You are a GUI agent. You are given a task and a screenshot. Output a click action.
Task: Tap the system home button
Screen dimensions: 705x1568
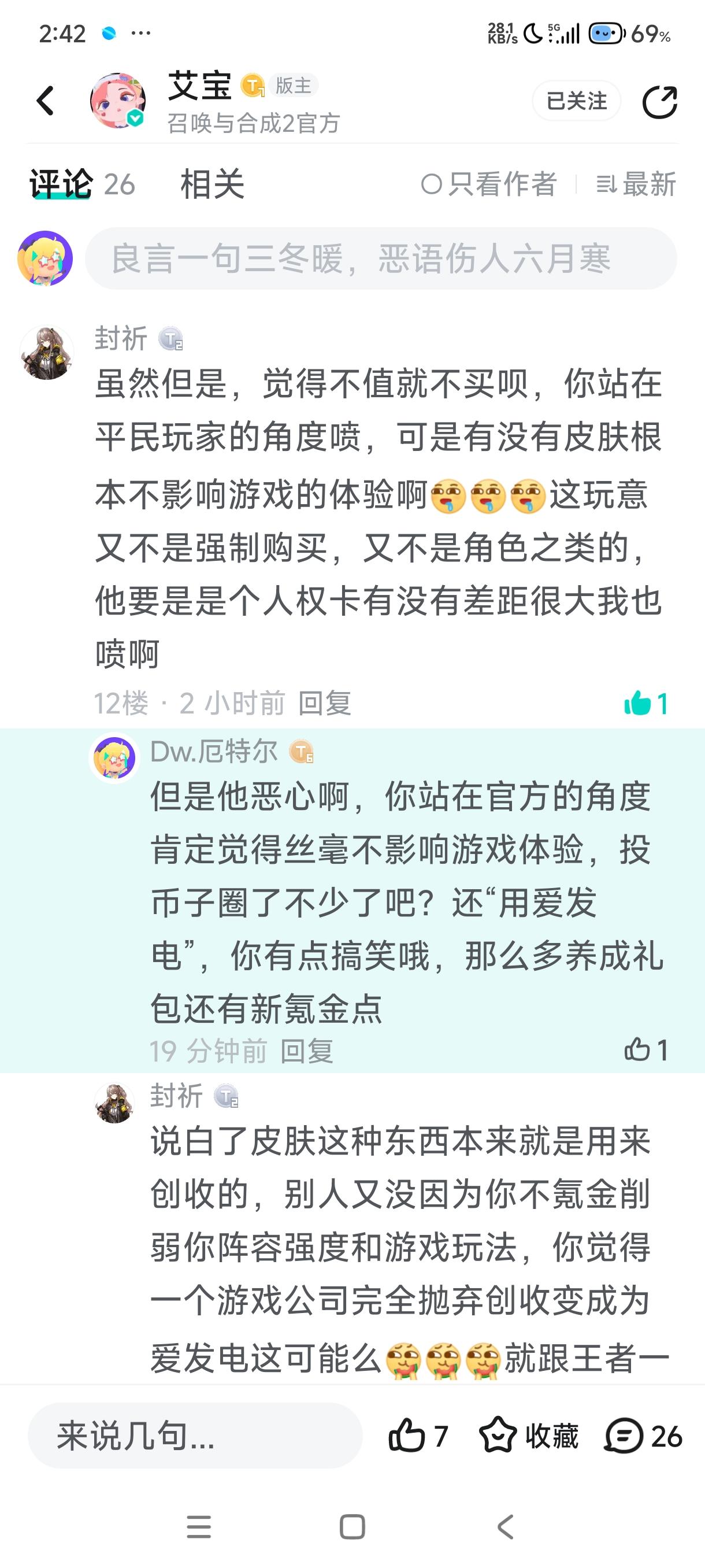[x=352, y=1526]
